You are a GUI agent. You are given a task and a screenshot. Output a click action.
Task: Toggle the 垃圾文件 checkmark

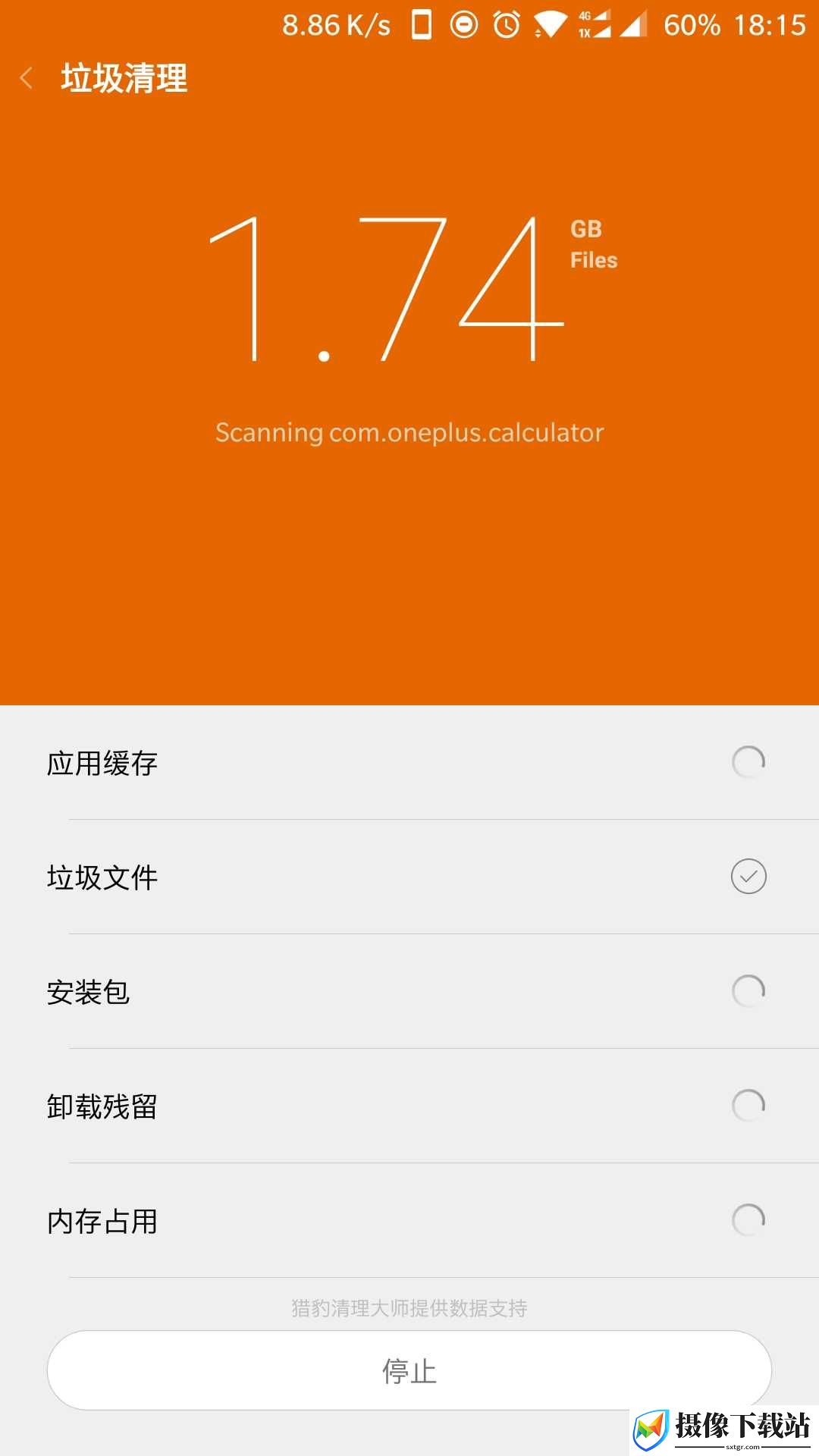(x=748, y=877)
